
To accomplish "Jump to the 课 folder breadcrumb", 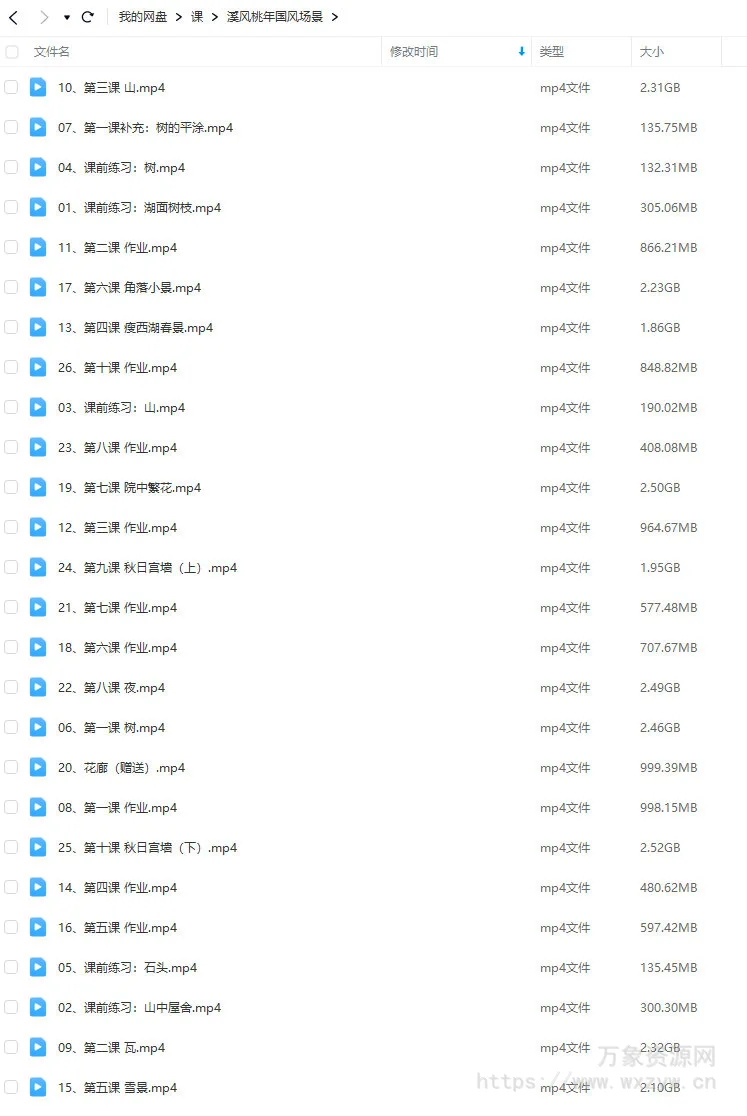I will click(x=197, y=17).
